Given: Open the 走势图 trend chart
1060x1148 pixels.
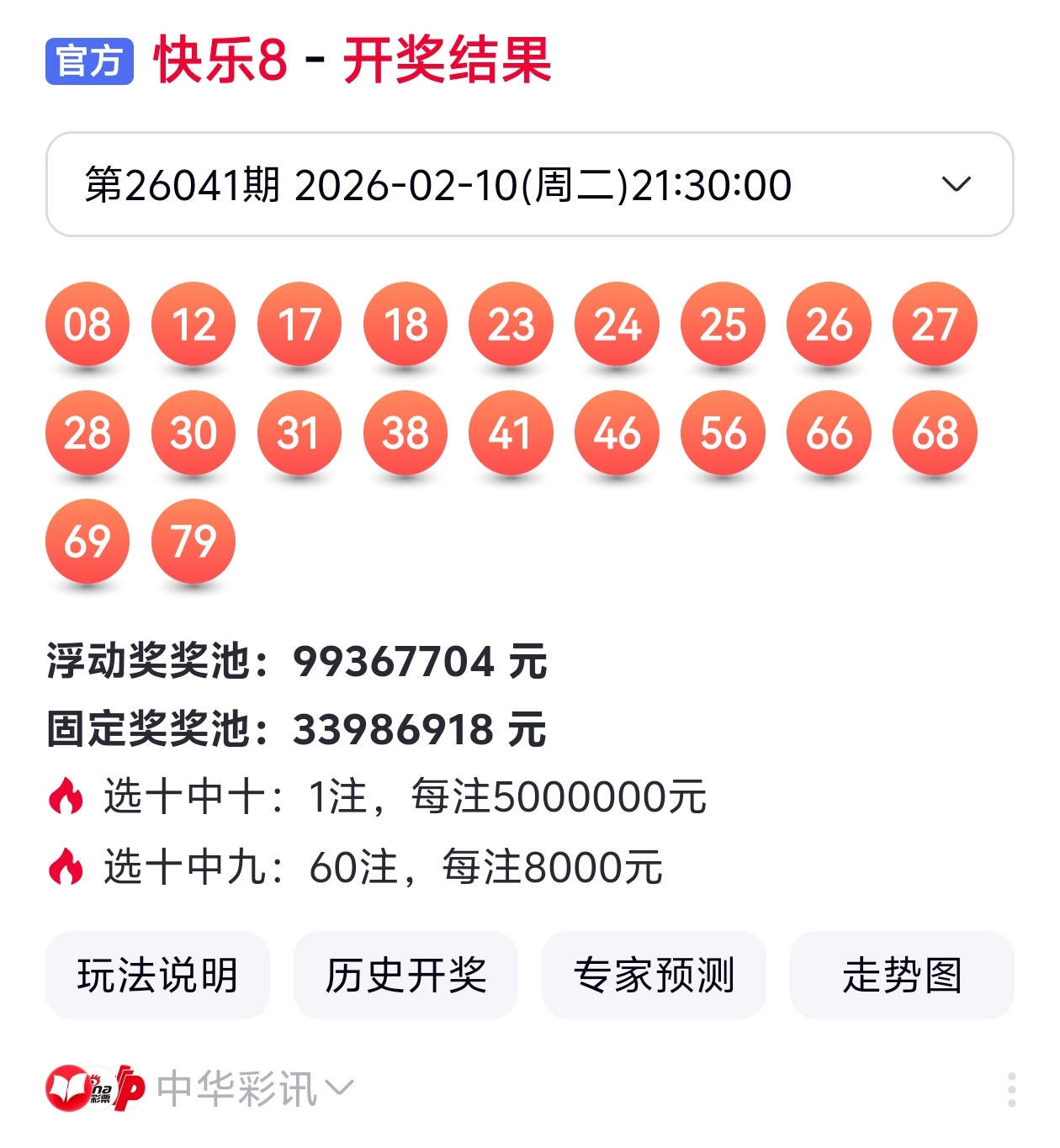Looking at the screenshot, I should coord(902,975).
